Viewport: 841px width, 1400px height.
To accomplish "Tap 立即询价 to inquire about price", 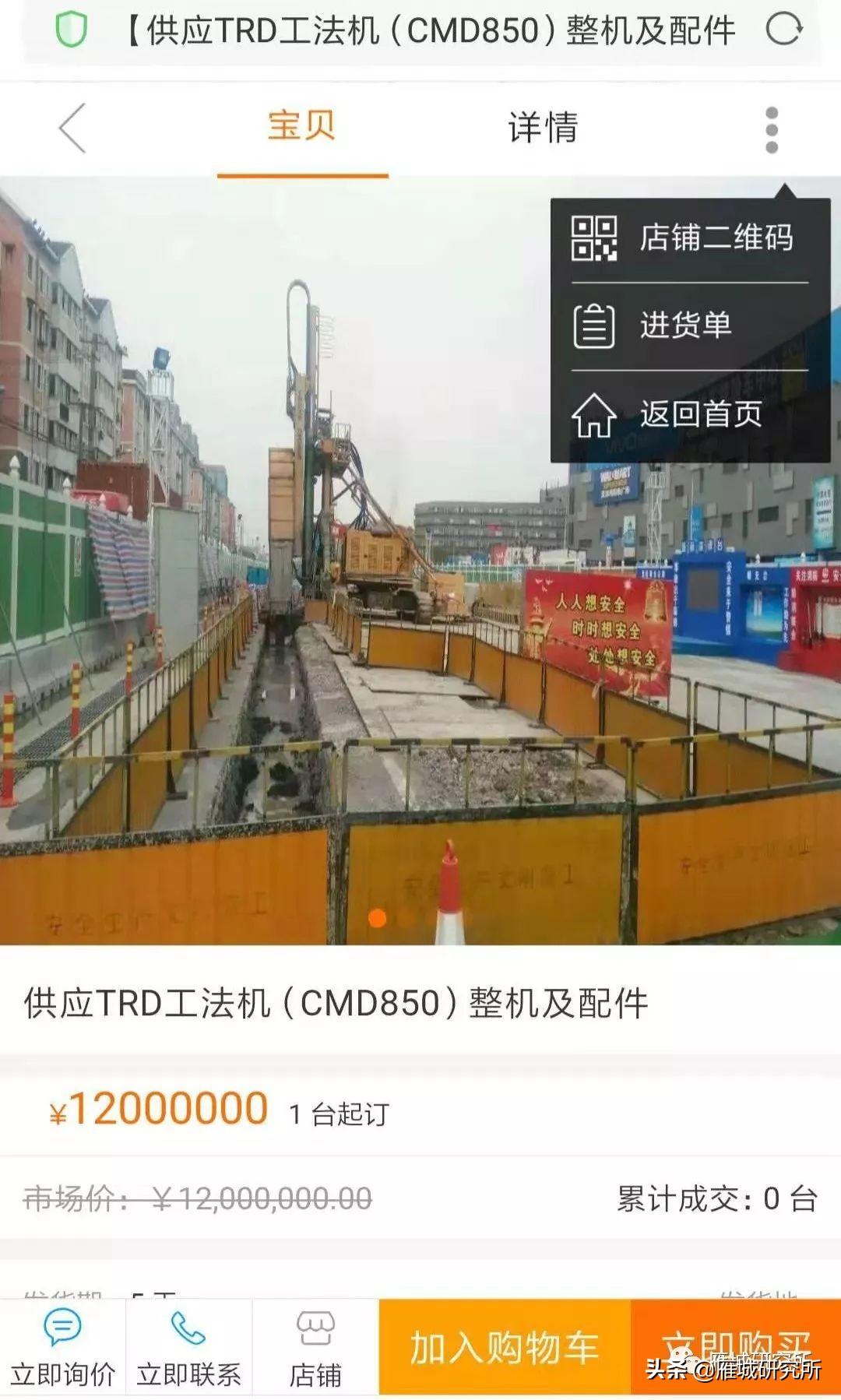I will pos(62,1348).
